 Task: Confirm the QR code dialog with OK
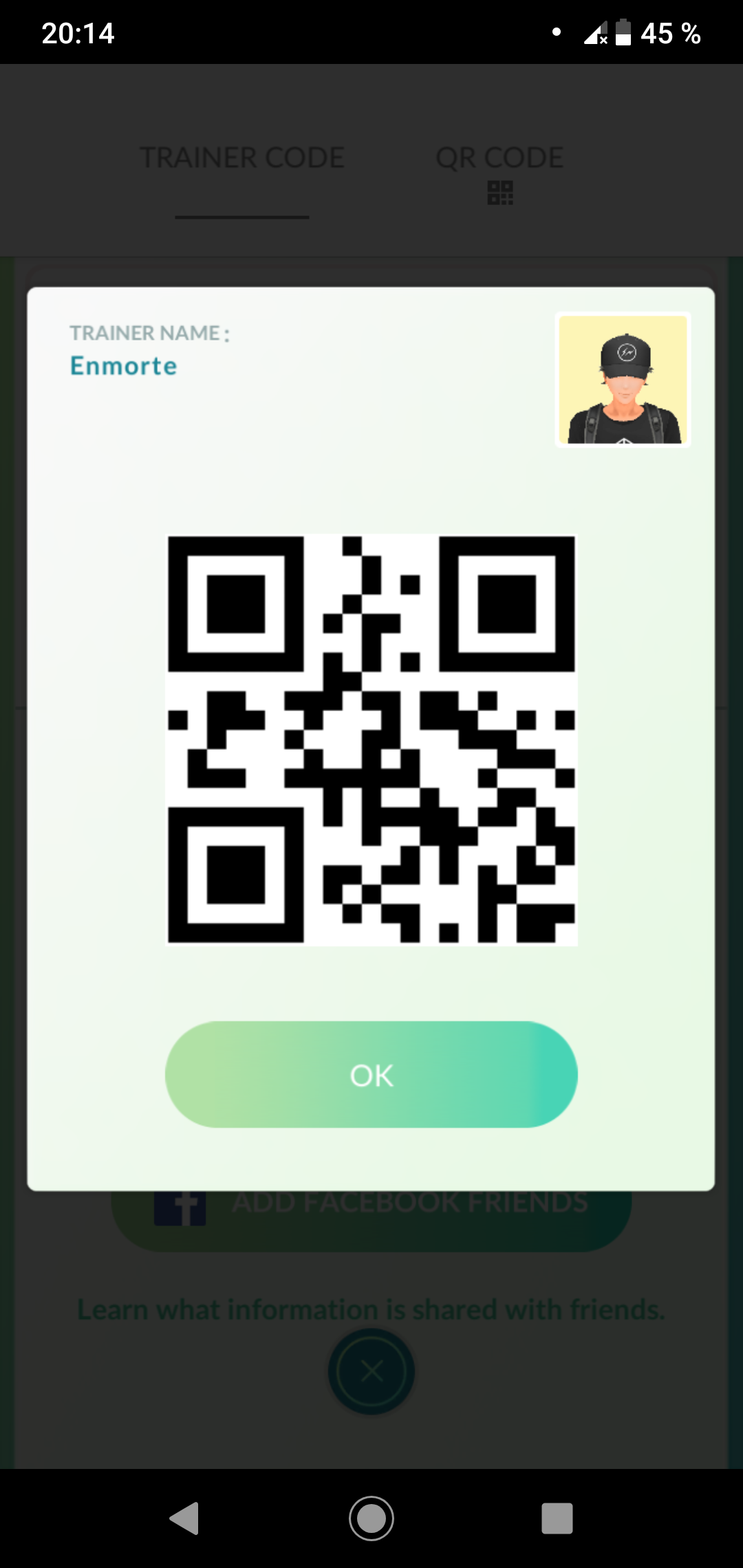coord(371,1074)
